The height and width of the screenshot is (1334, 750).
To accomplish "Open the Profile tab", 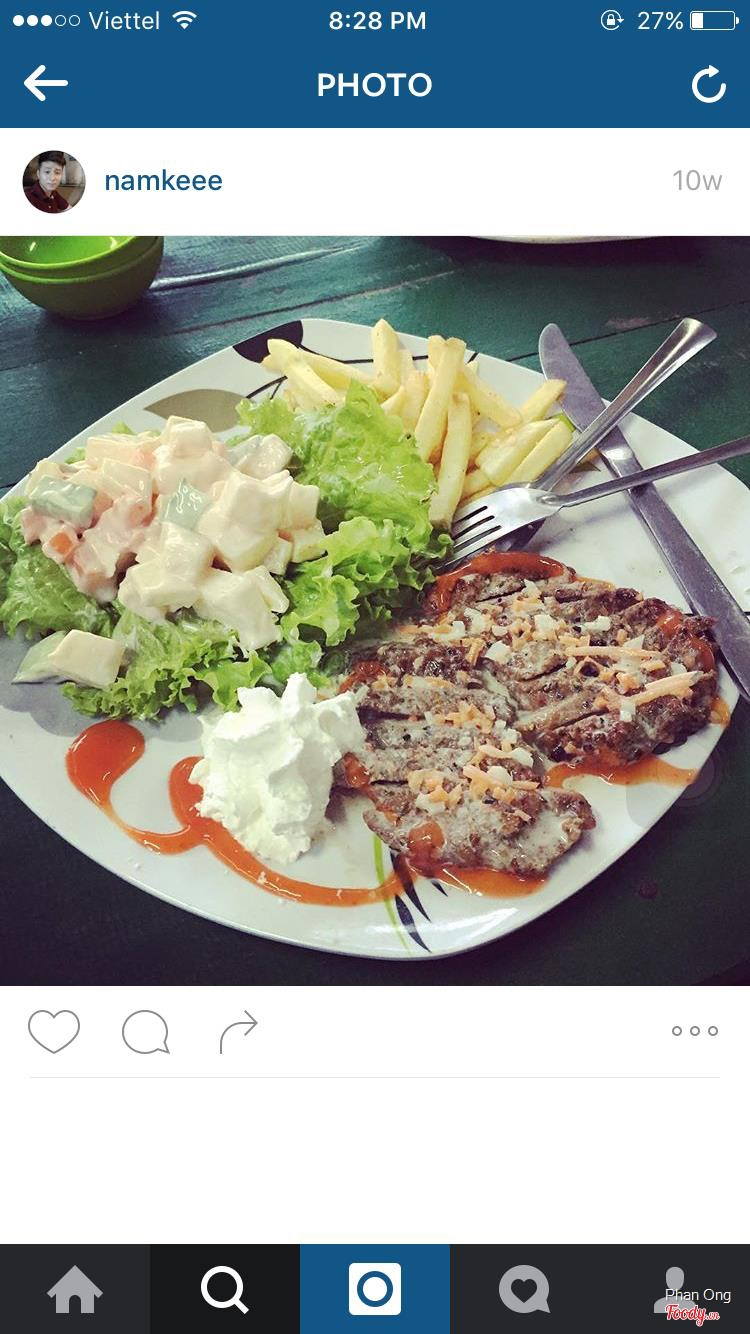I will (x=675, y=1289).
